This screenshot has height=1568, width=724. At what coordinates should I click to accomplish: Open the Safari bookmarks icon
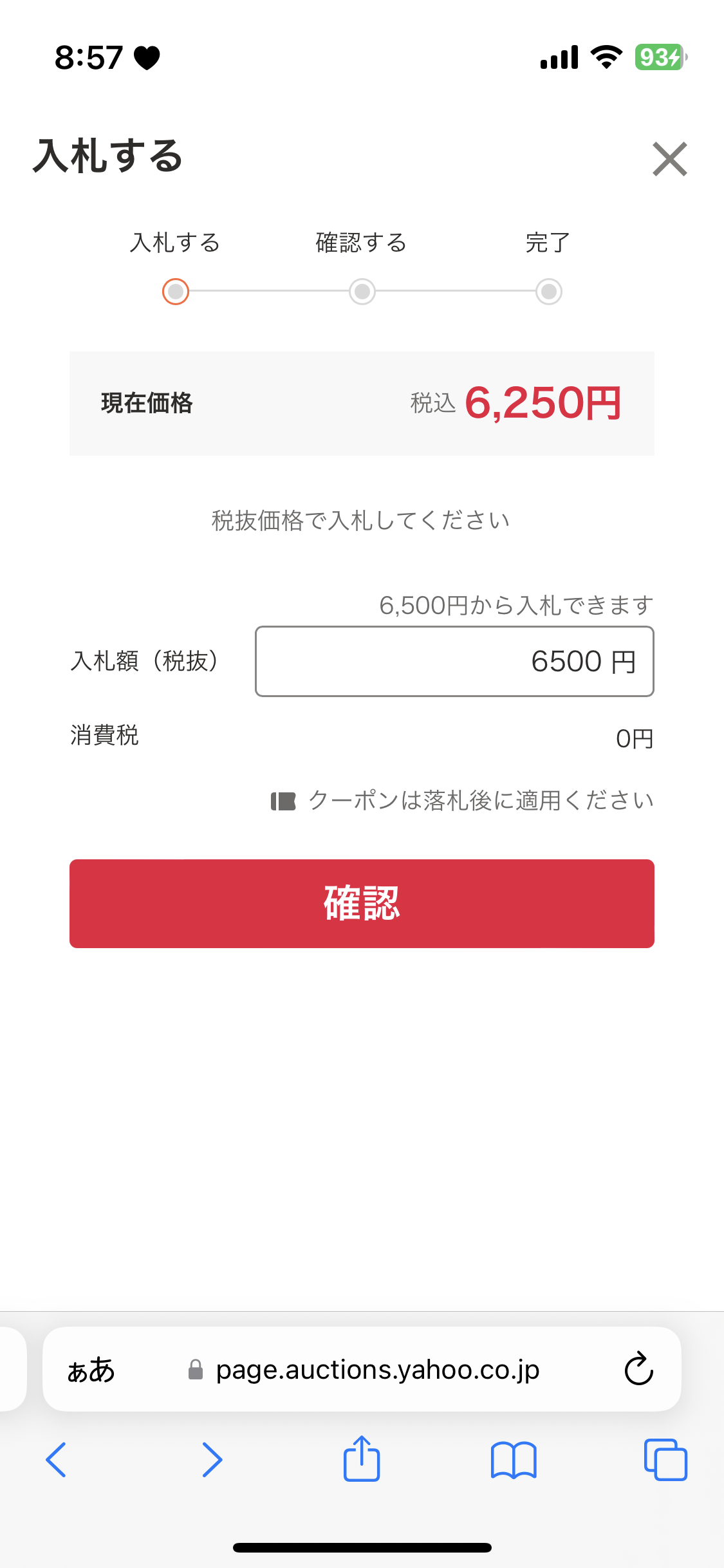pyautogui.click(x=515, y=1459)
